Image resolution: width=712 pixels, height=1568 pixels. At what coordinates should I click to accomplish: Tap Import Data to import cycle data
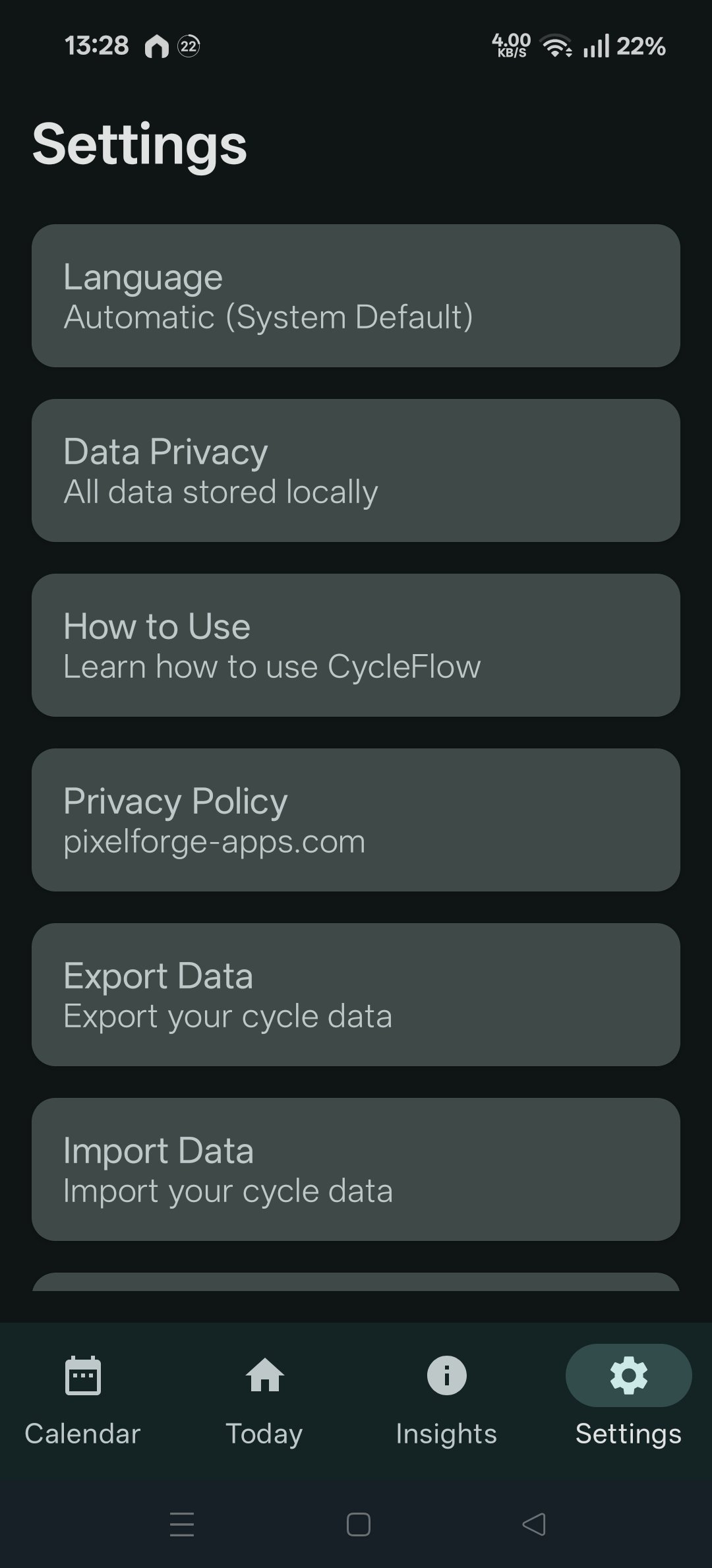coord(356,1168)
